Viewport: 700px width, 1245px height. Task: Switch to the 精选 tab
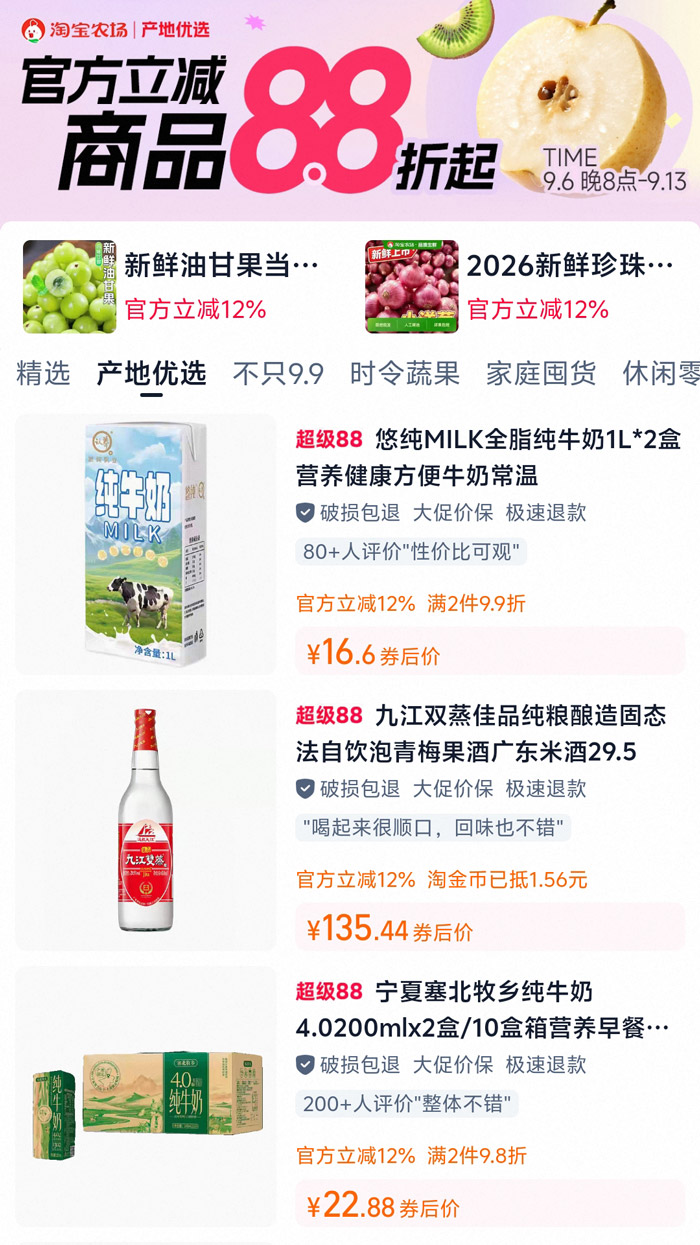point(43,374)
